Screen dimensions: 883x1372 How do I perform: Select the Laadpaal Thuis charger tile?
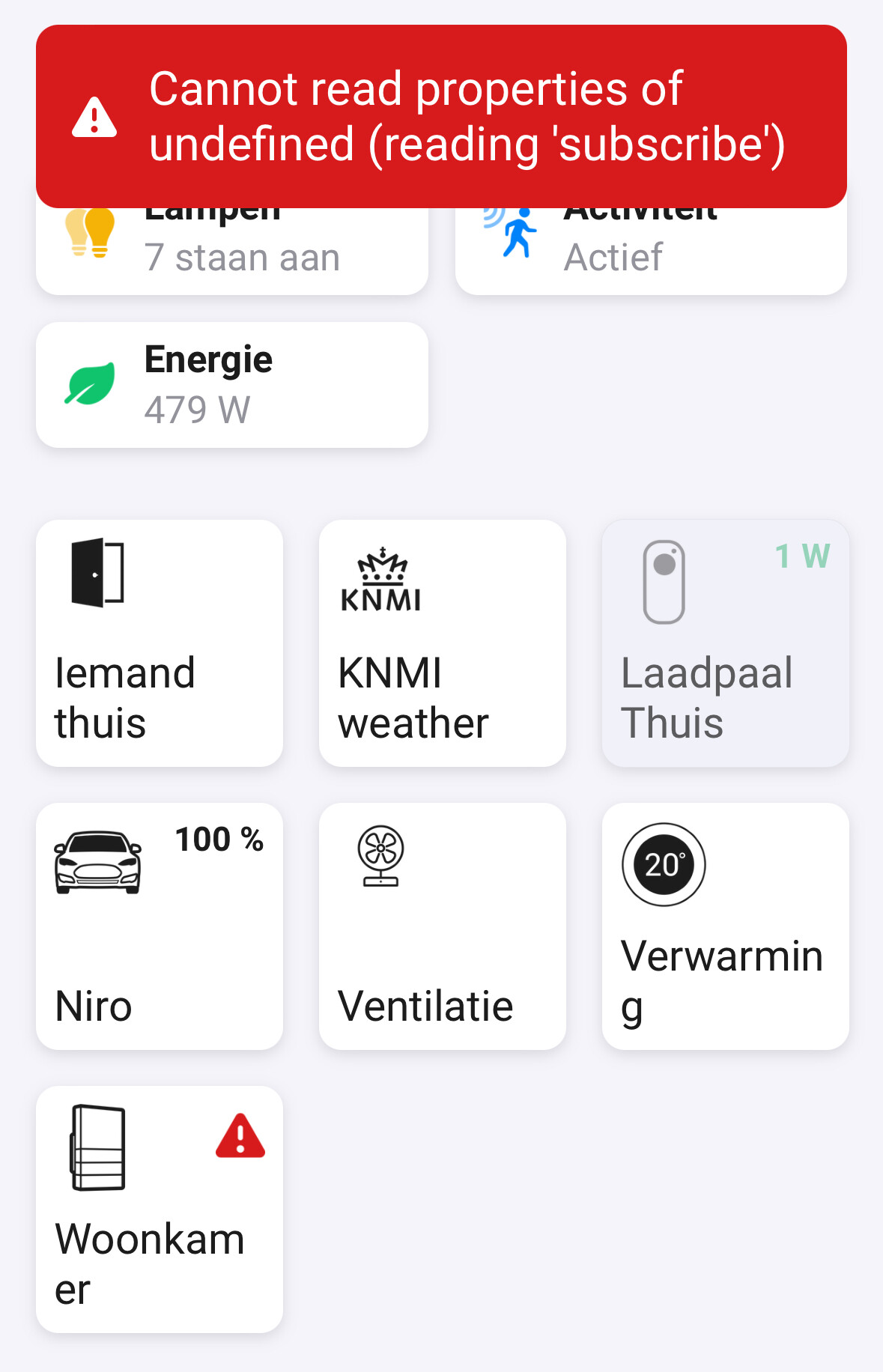(725, 643)
